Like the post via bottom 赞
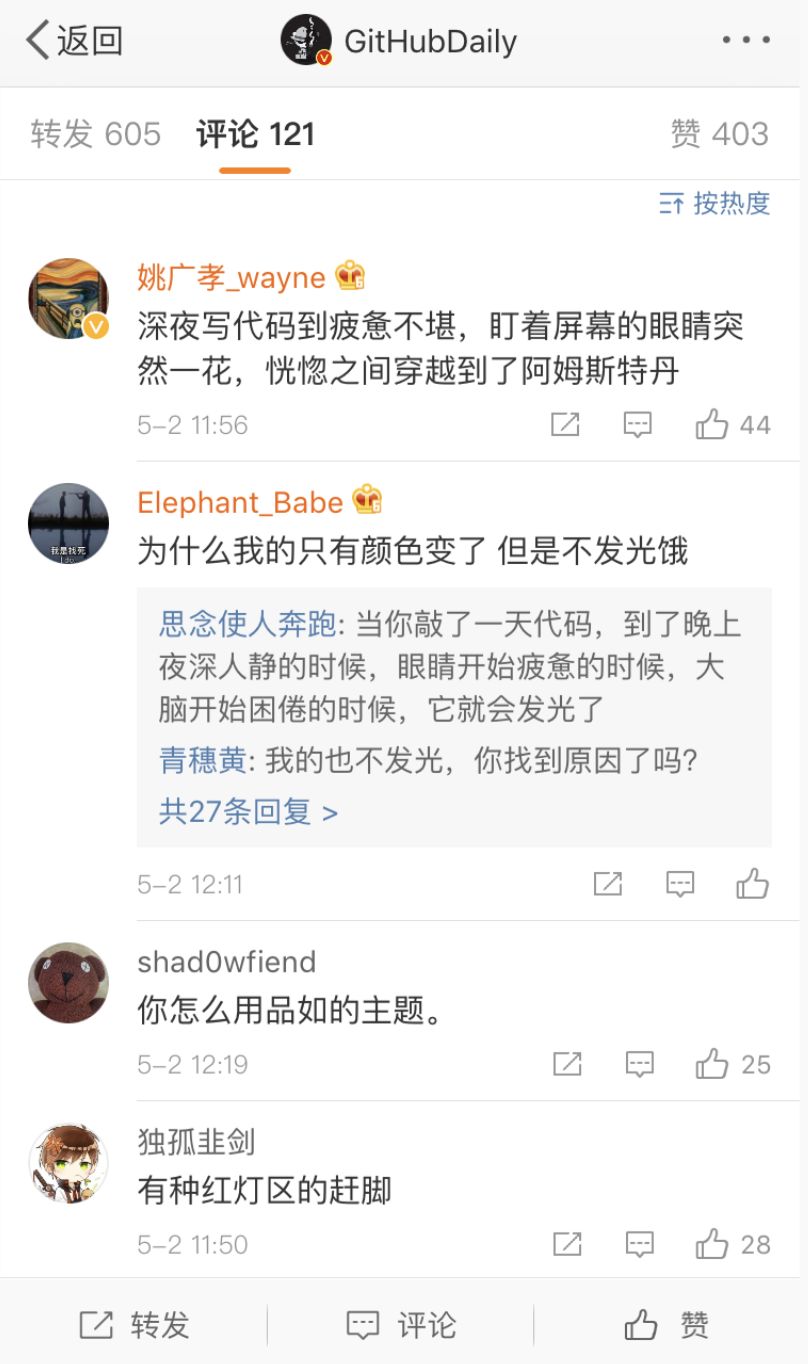808x1364 pixels. click(x=667, y=1326)
